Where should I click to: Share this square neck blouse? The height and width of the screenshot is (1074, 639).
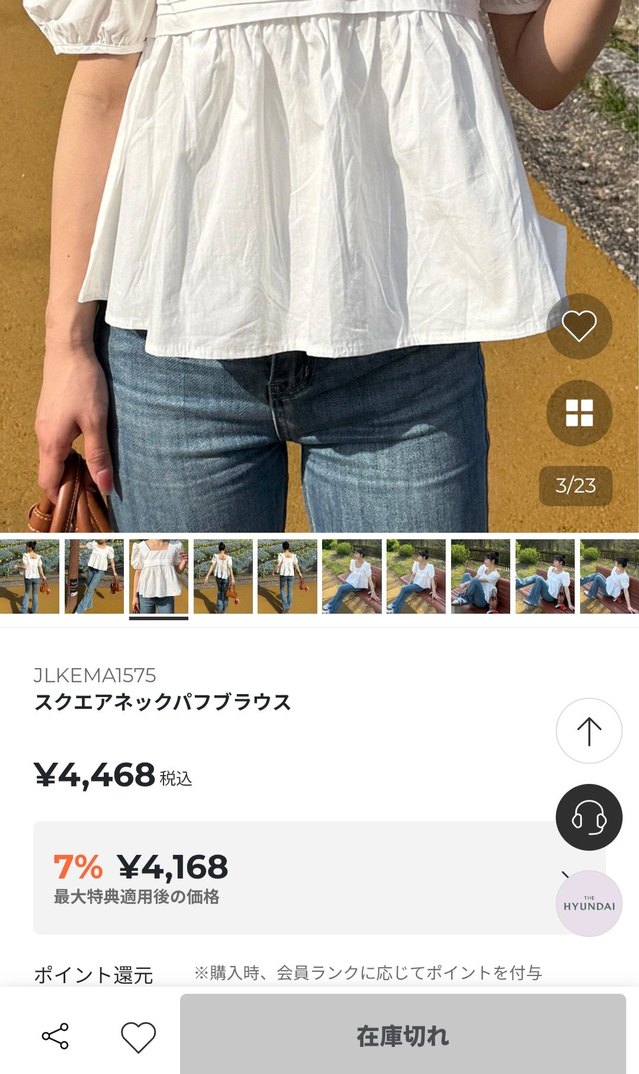55,1036
